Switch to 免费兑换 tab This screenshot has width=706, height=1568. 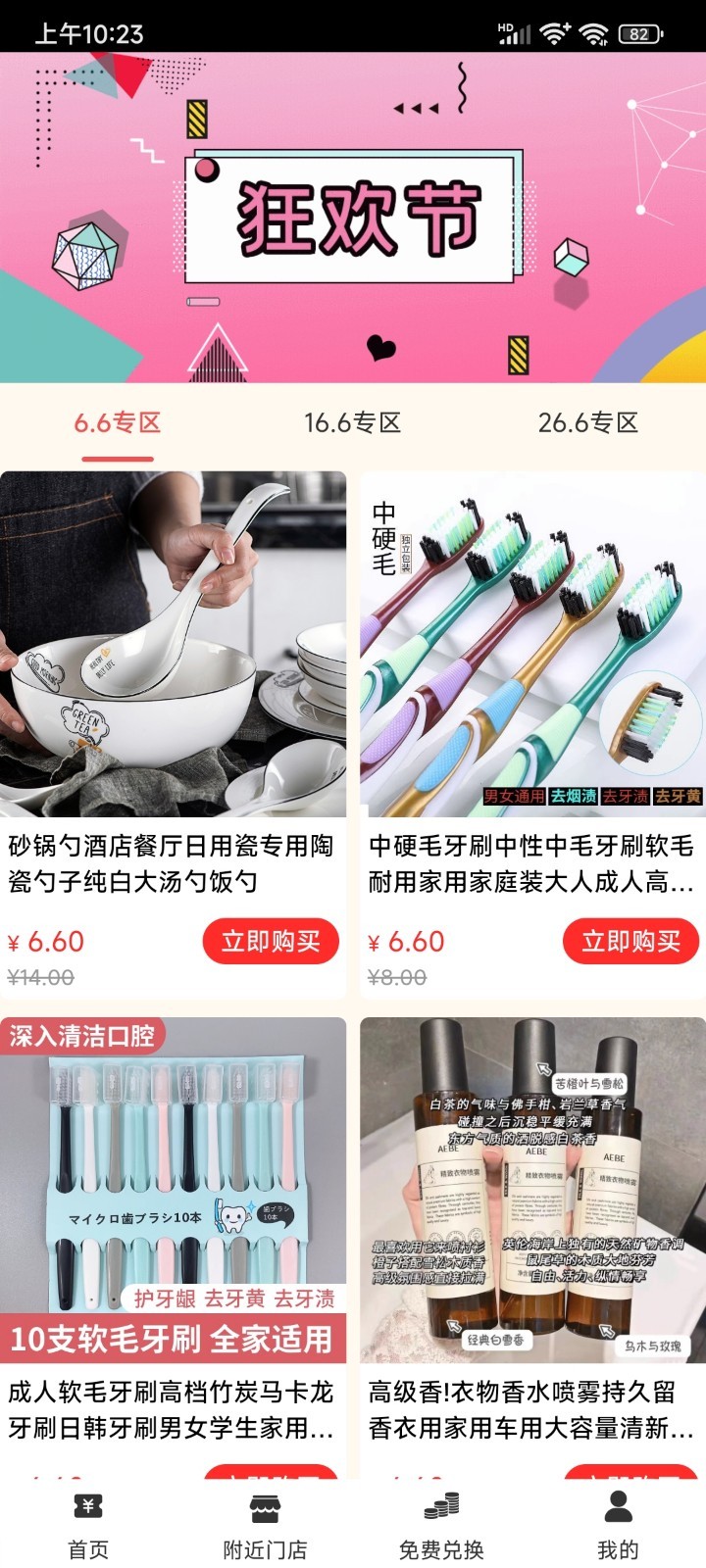[x=441, y=1525]
